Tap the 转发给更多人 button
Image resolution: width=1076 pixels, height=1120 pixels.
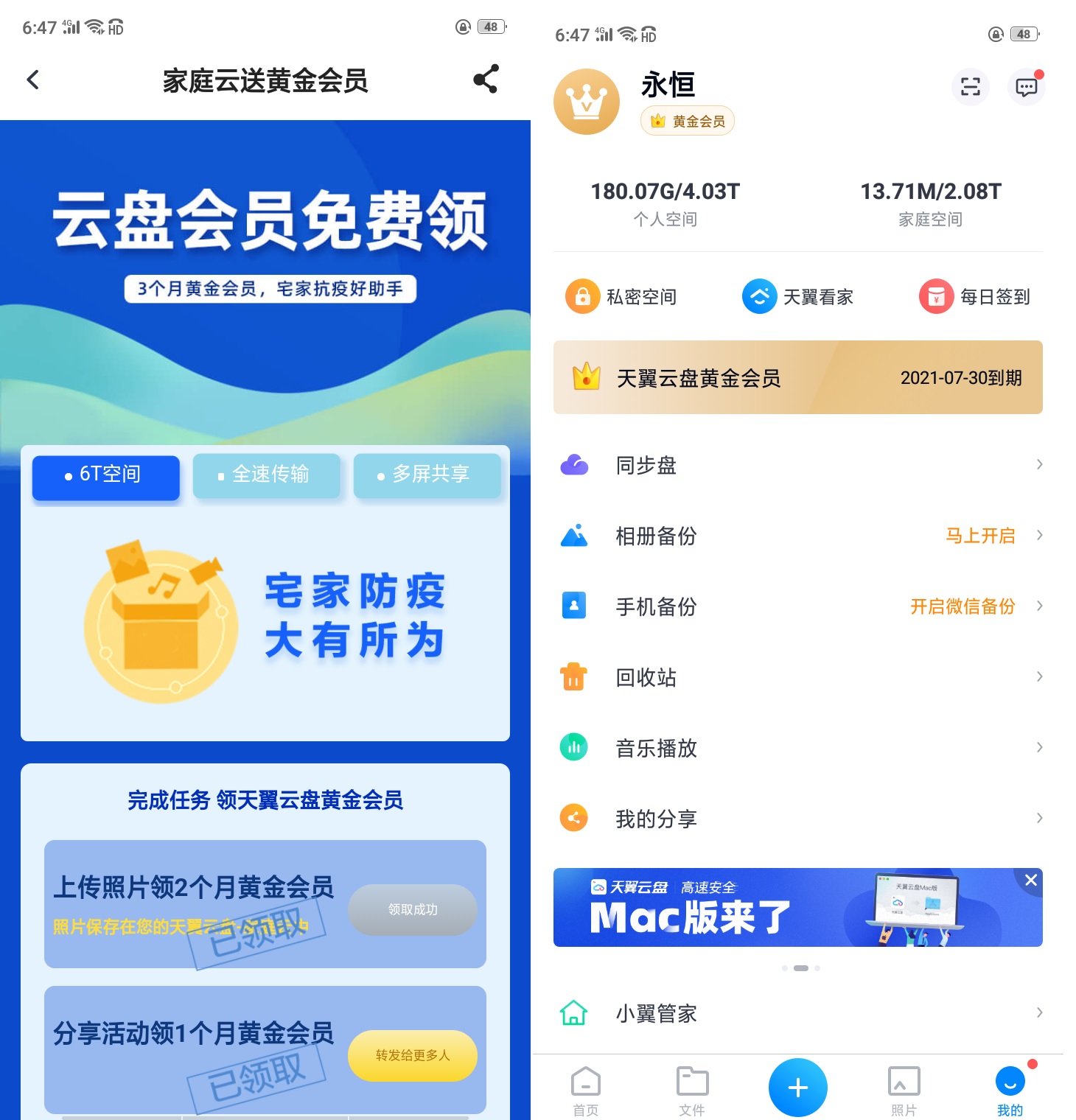point(412,1055)
